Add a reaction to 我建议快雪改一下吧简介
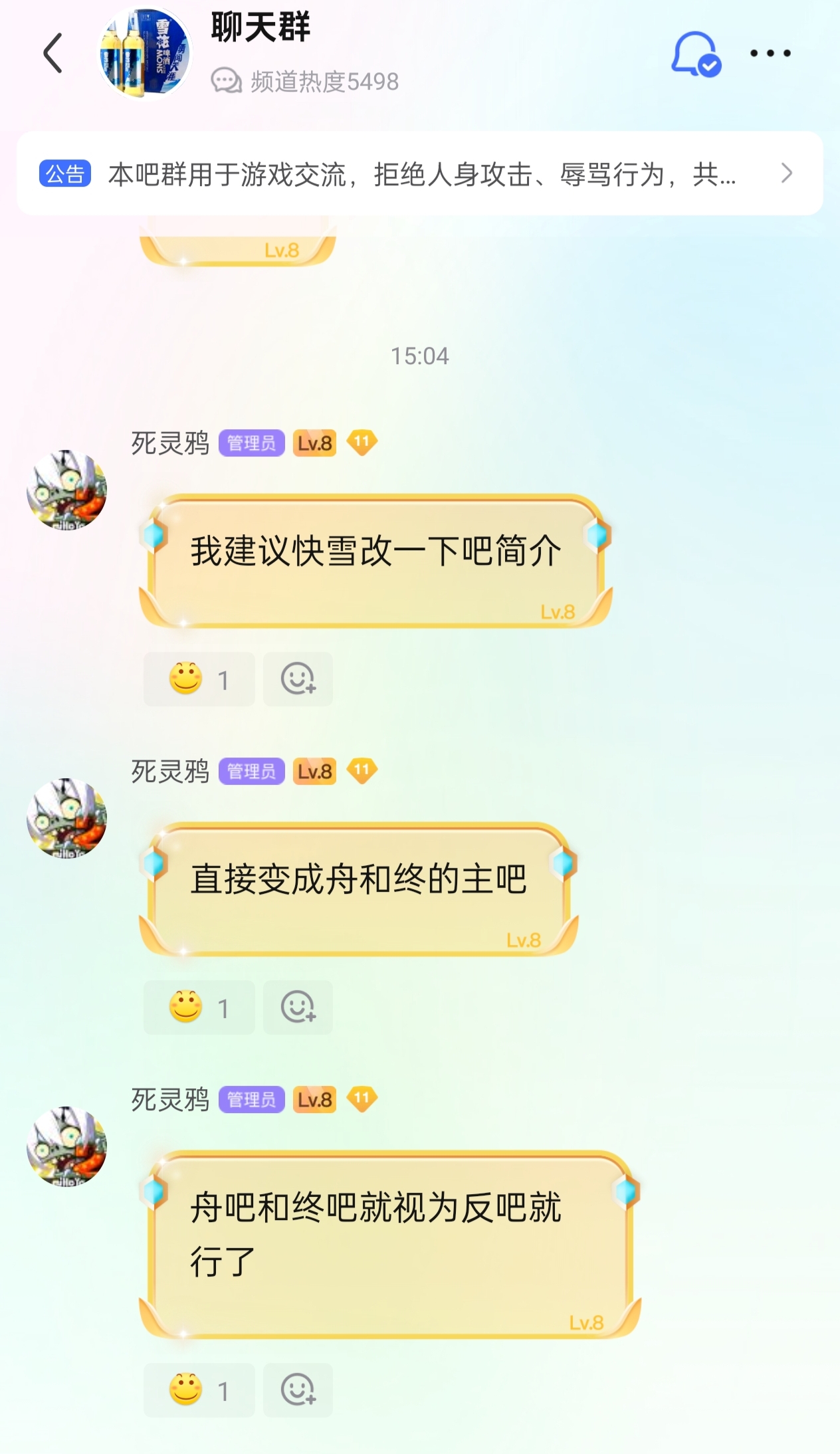This screenshot has height=1454, width=840. tap(298, 679)
